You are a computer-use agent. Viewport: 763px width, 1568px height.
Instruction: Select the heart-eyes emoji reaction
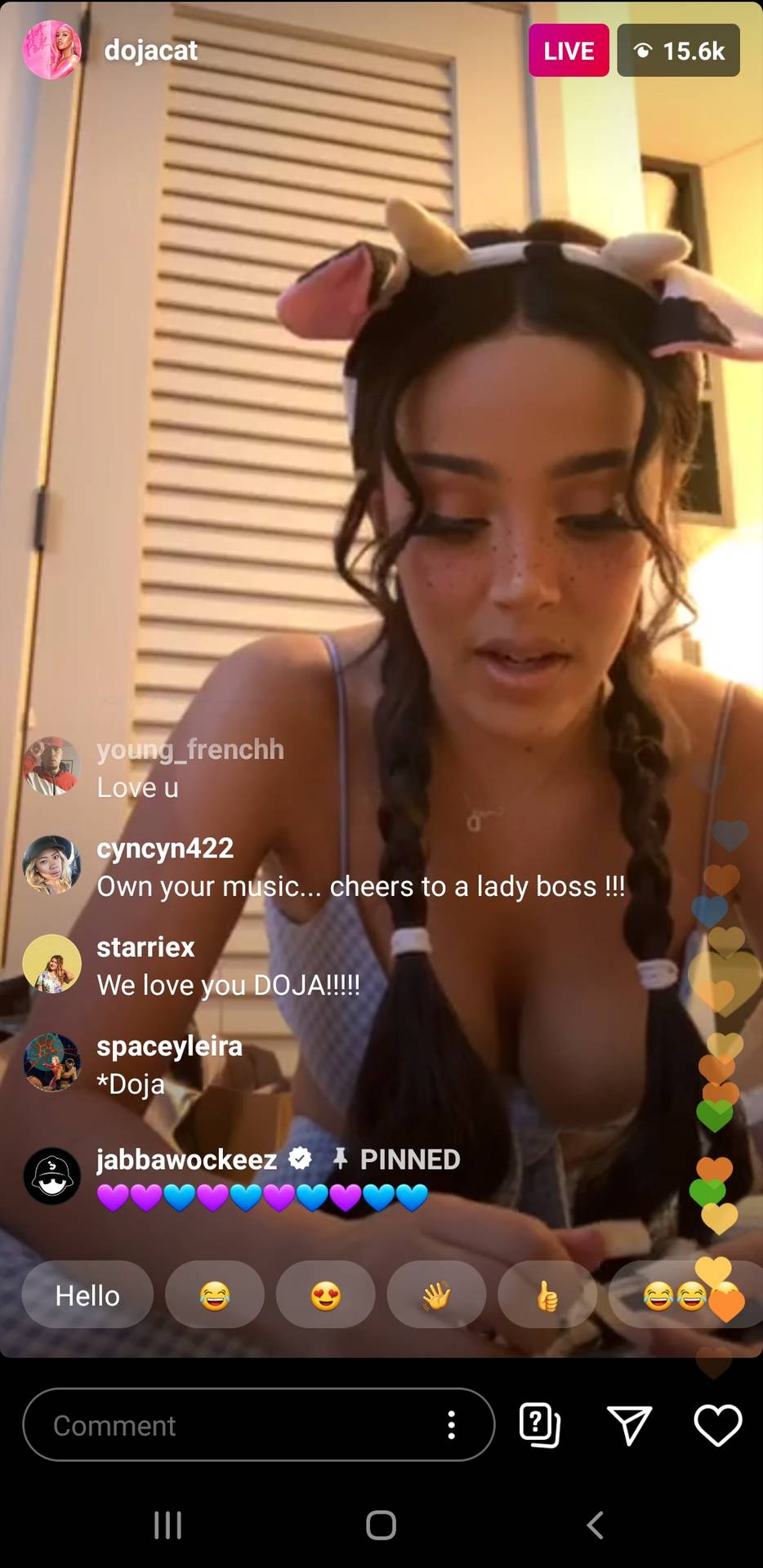325,1294
